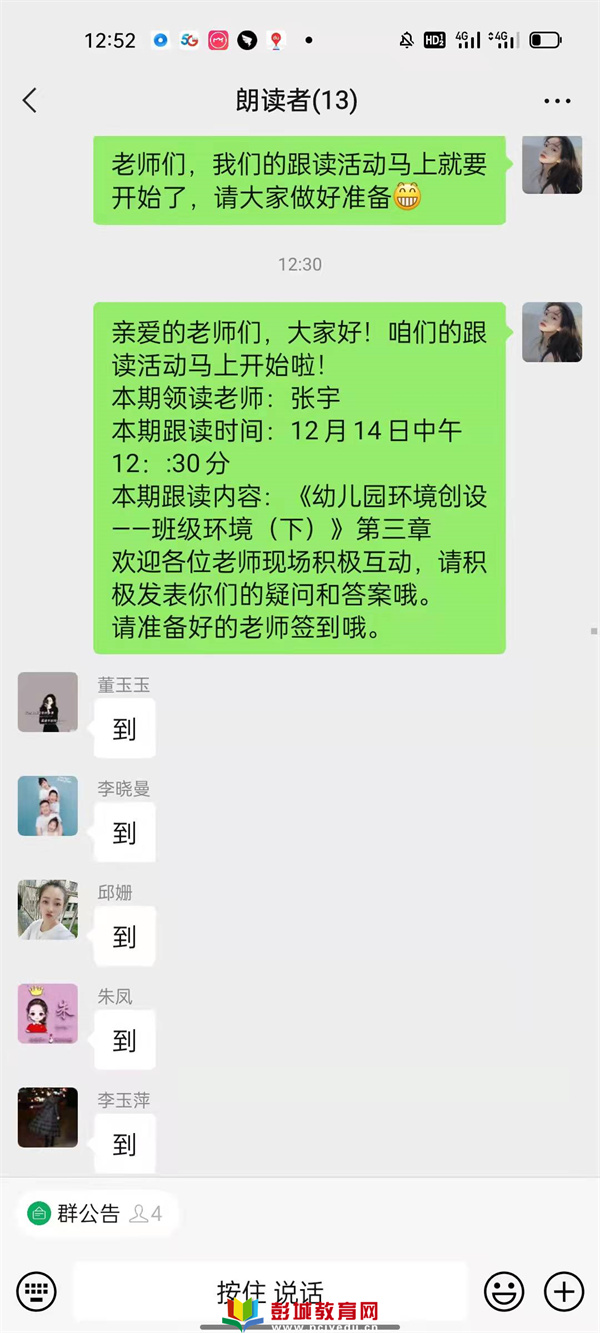
Task: Tap the 按住 说话 voice button
Action: pos(270,1290)
